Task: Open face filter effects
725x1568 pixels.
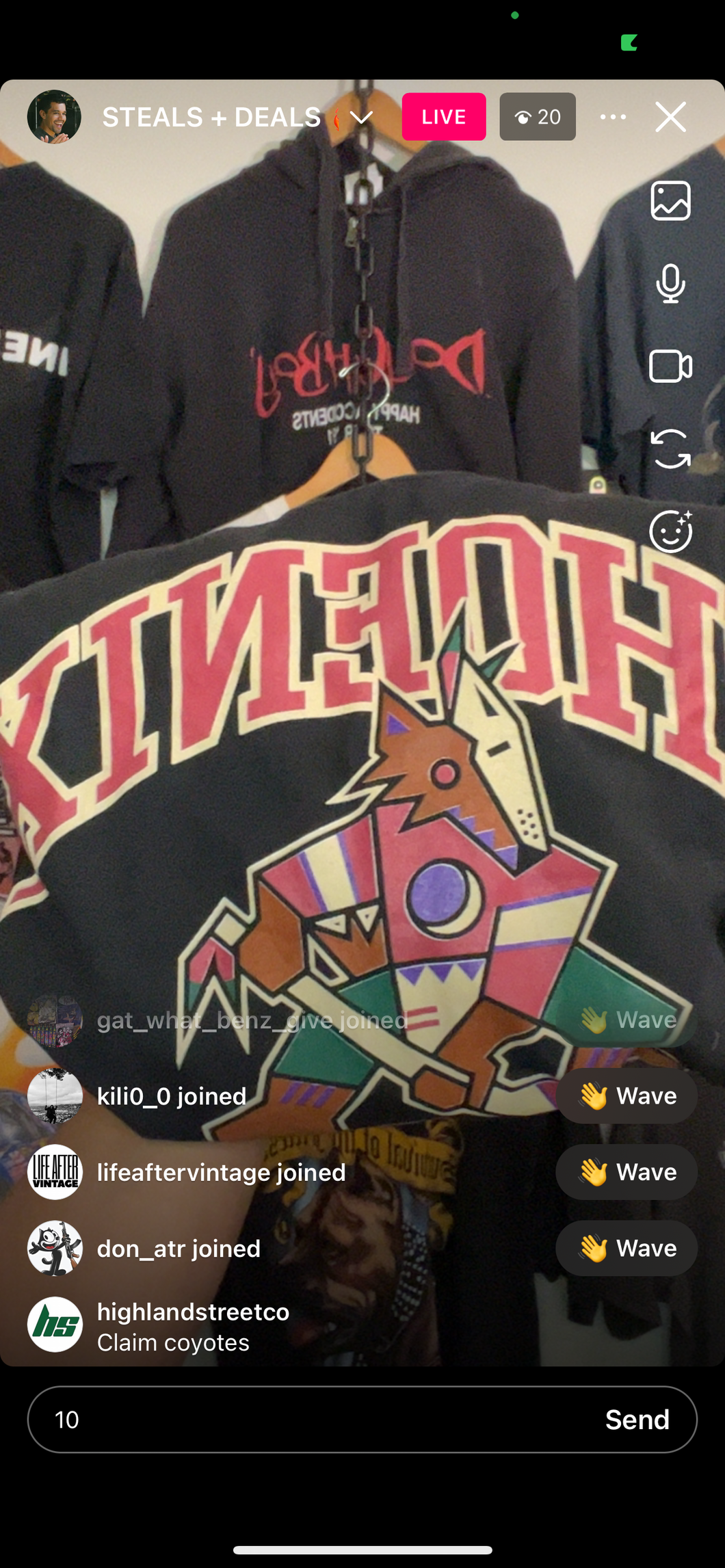Action: pos(670,531)
